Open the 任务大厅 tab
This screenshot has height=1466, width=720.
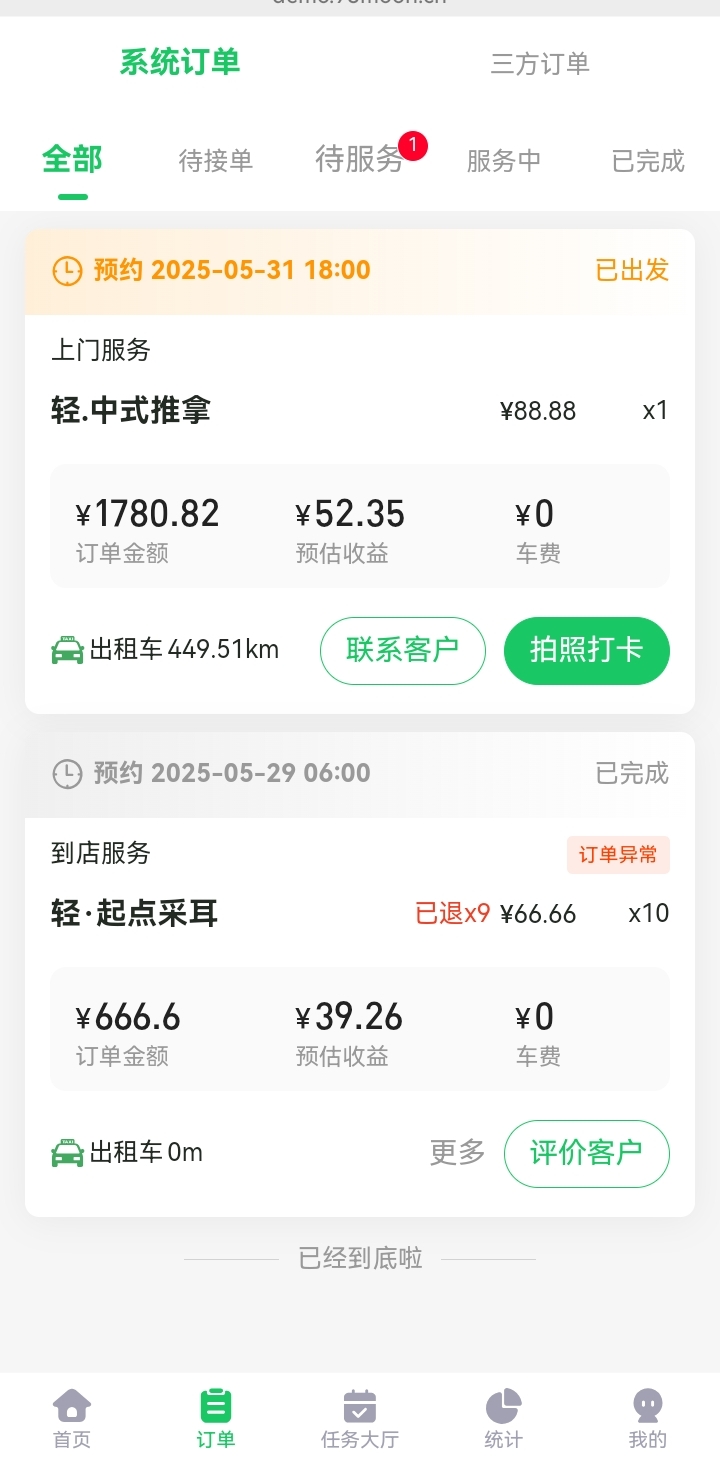tap(360, 1418)
